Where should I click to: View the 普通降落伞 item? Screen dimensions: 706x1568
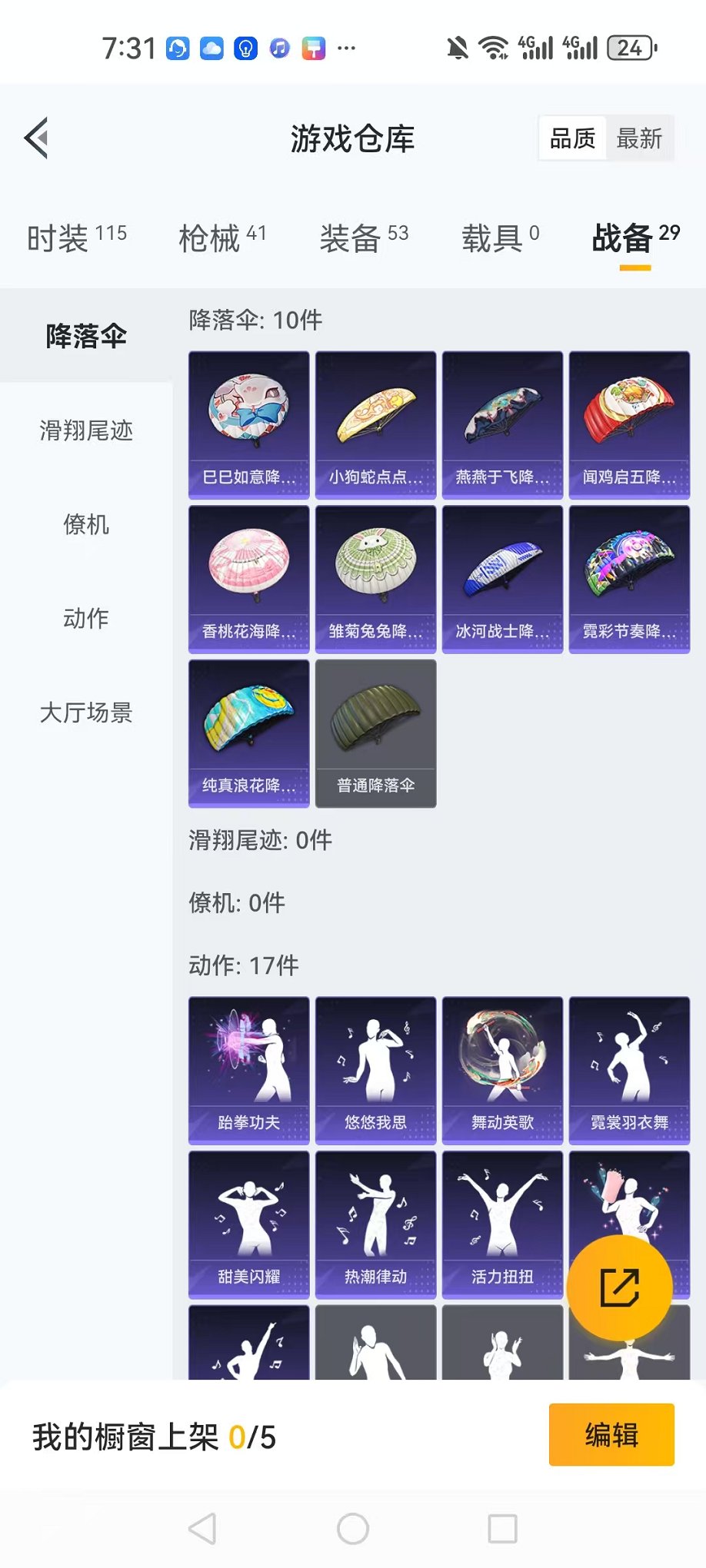(375, 733)
